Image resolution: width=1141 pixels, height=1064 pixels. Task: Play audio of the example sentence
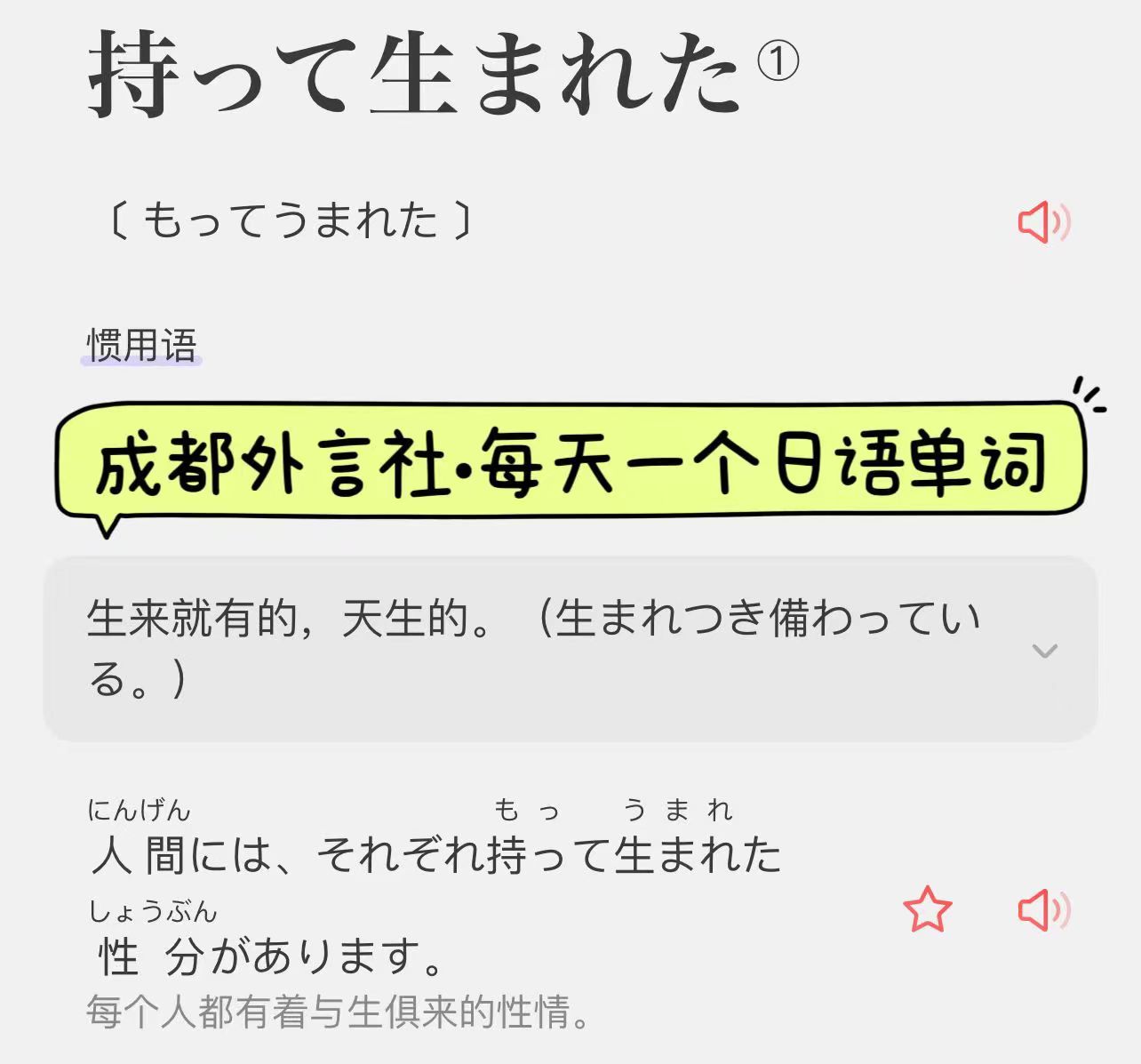tap(1043, 909)
